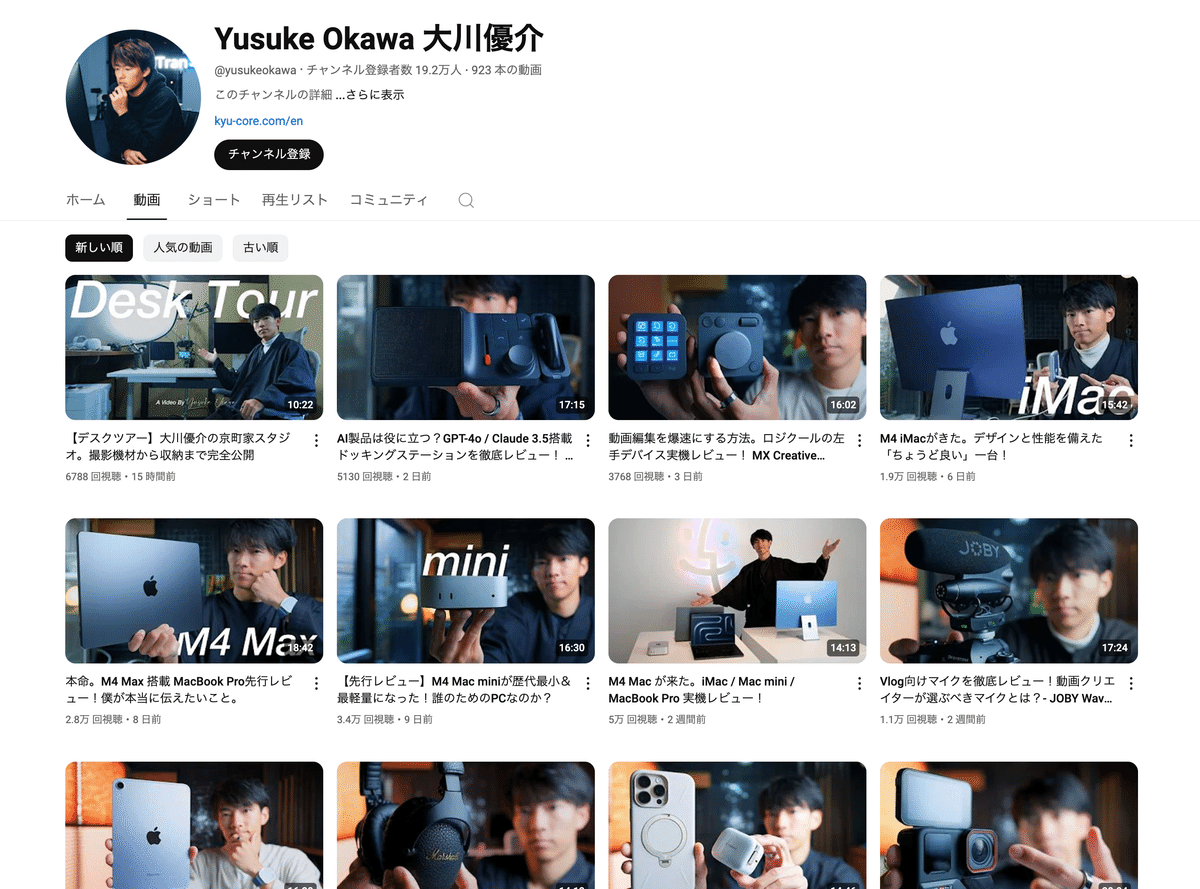Sort videos by 古い順
Viewport: 1200px width, 889px height.
coord(261,248)
